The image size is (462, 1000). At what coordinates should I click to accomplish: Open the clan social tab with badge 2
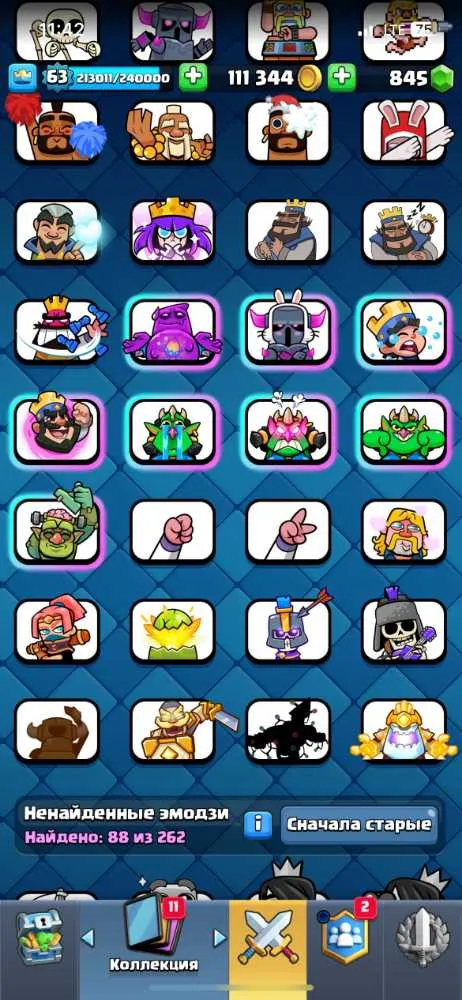click(345, 935)
